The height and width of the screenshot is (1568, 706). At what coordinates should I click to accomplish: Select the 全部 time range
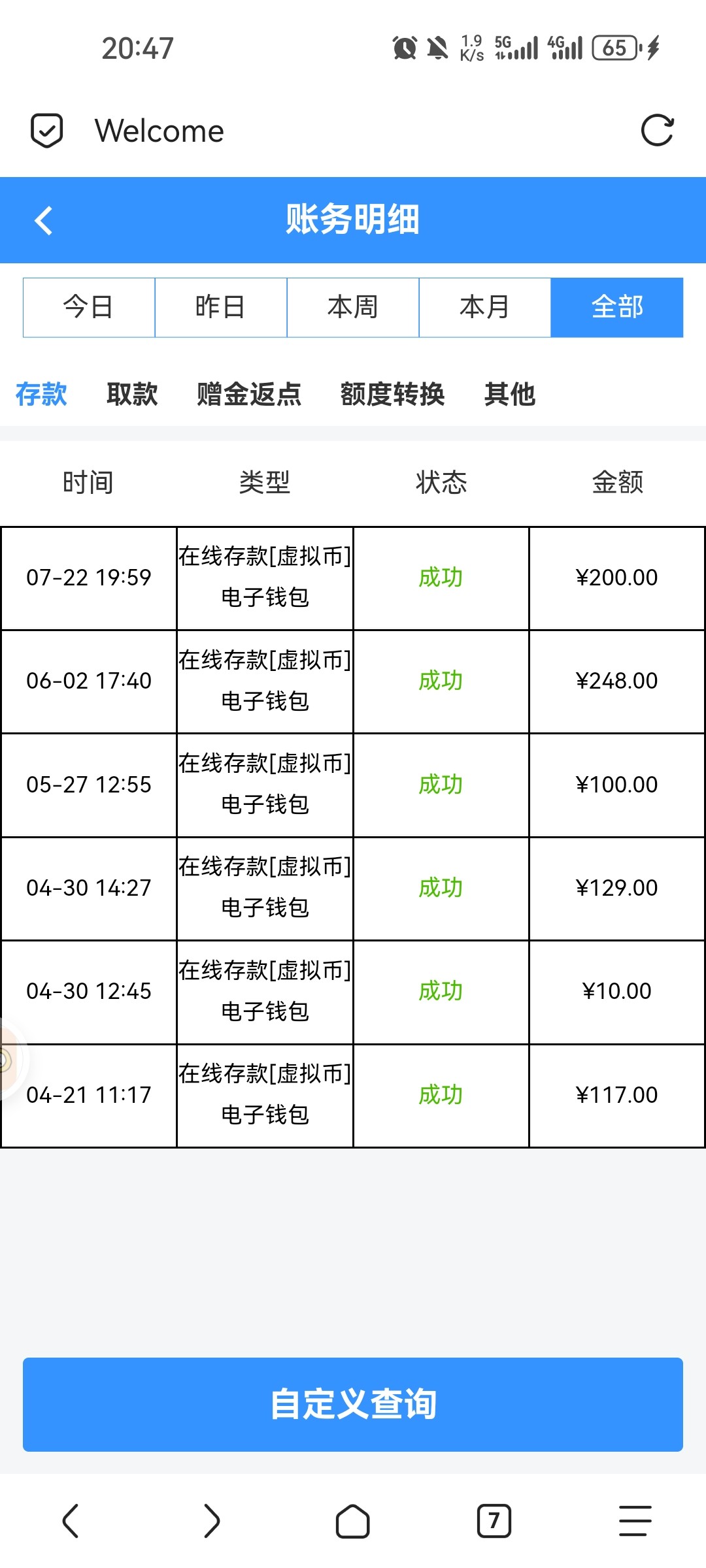(x=617, y=307)
